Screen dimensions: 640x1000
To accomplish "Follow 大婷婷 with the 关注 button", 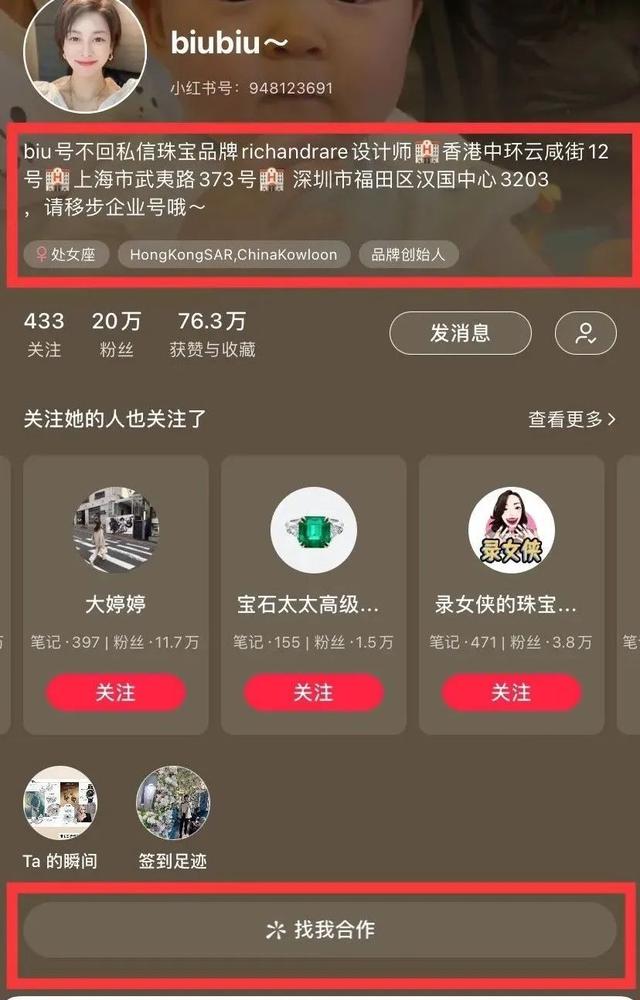I will point(115,692).
